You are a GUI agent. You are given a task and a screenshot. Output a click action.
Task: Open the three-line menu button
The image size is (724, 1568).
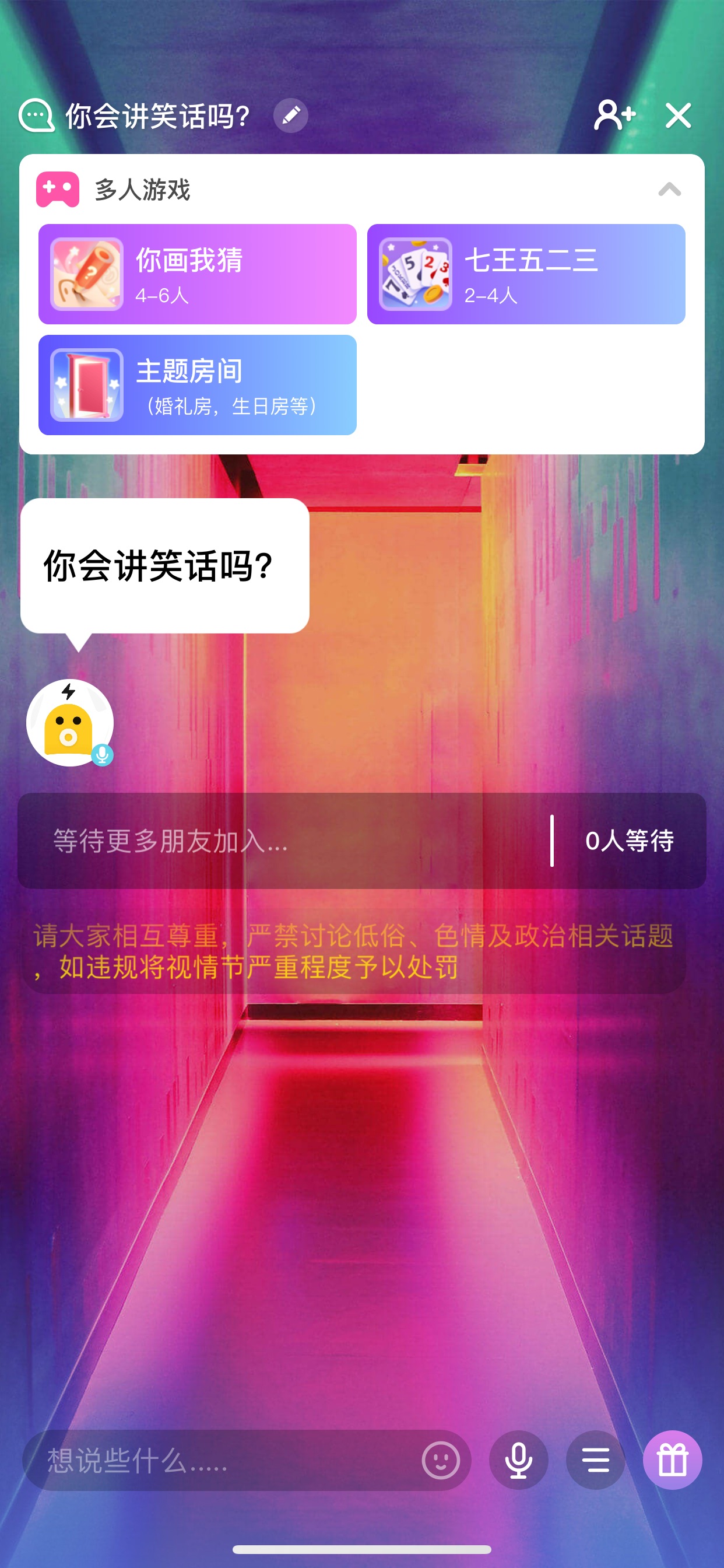pyautogui.click(x=596, y=1459)
